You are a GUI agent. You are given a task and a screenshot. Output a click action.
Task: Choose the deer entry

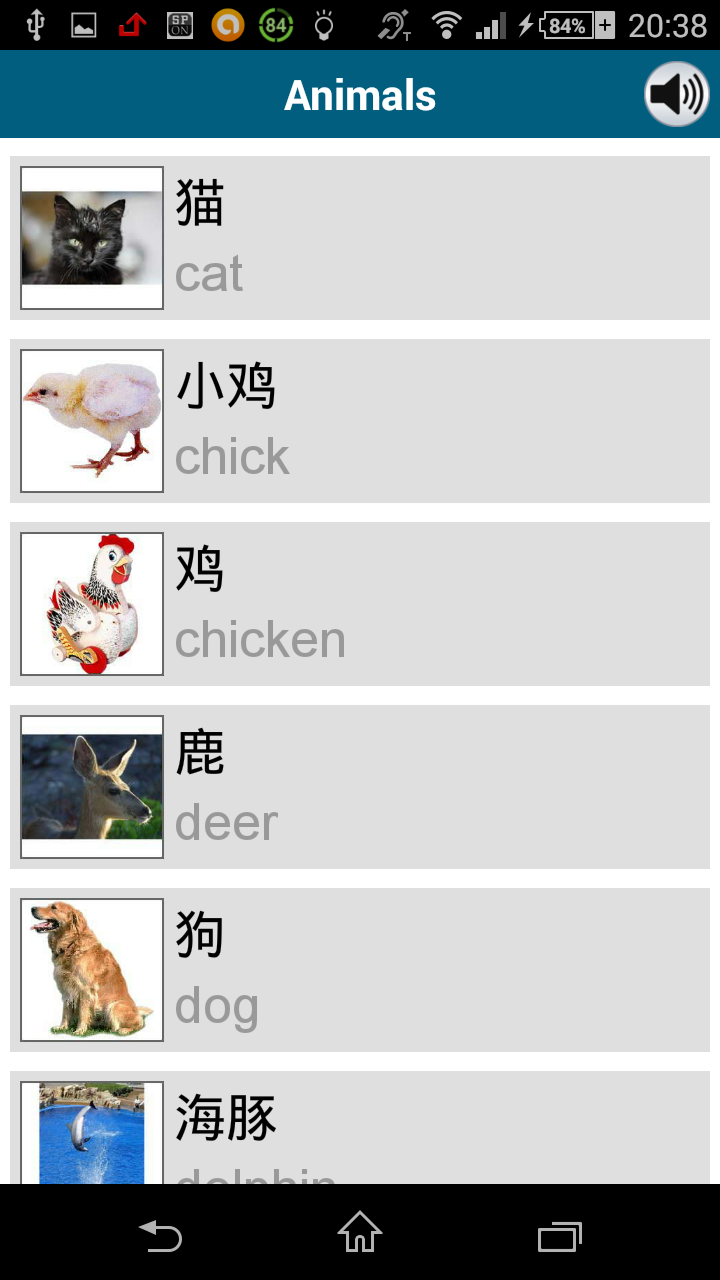coord(360,787)
